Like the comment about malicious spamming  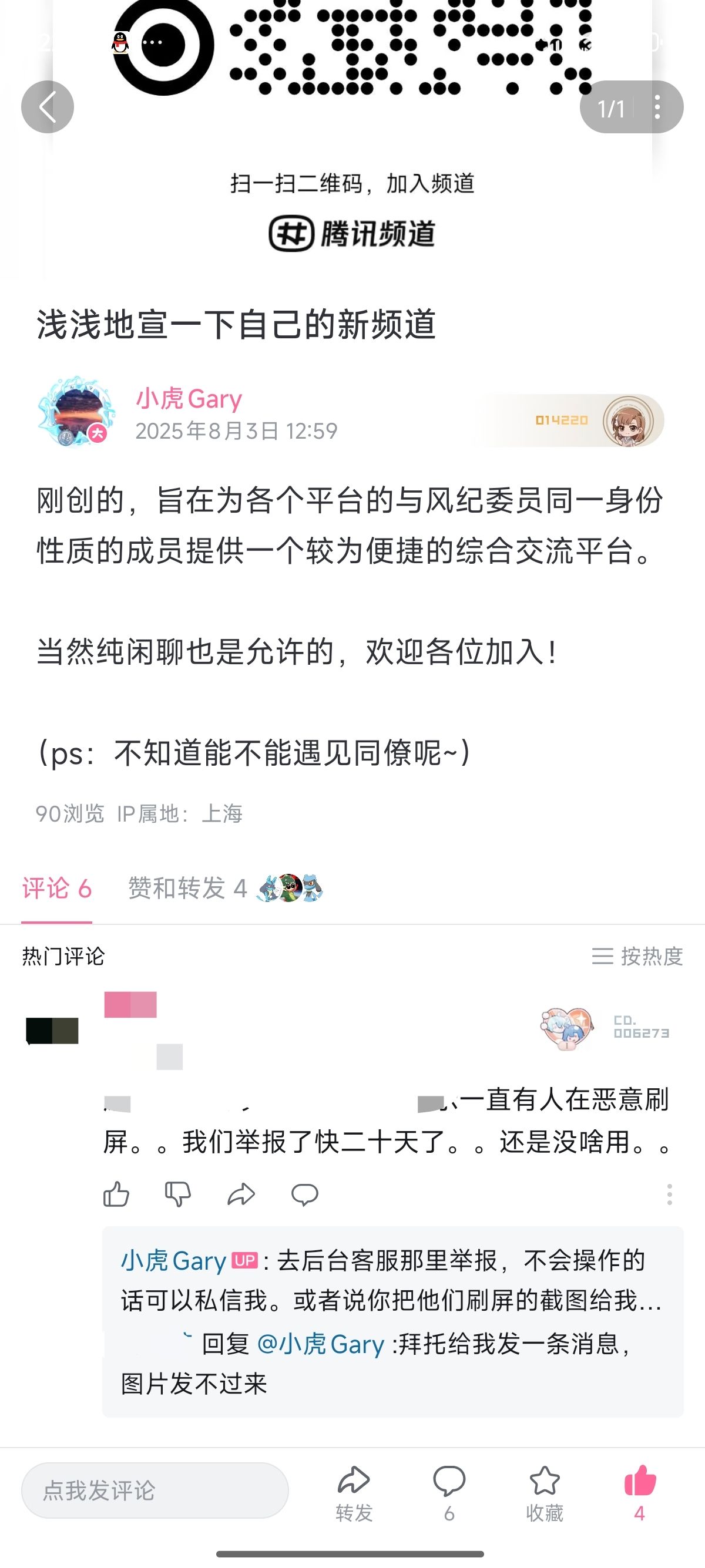[x=116, y=1194]
